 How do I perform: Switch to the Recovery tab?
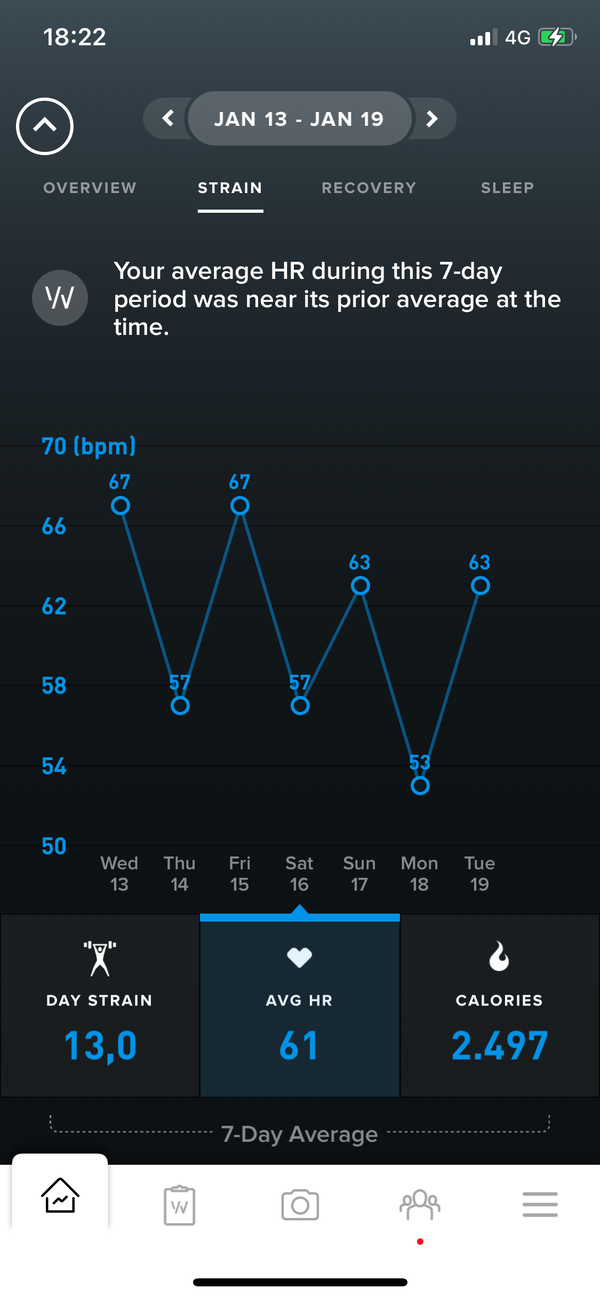[x=368, y=188]
